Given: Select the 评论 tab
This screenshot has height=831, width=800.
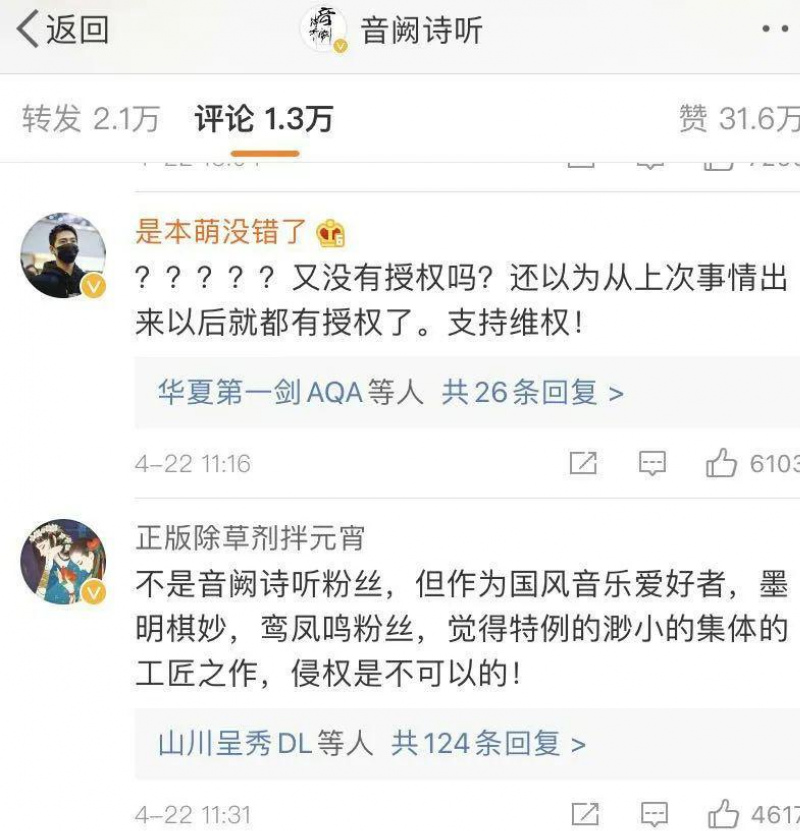Looking at the screenshot, I should click(x=263, y=120).
